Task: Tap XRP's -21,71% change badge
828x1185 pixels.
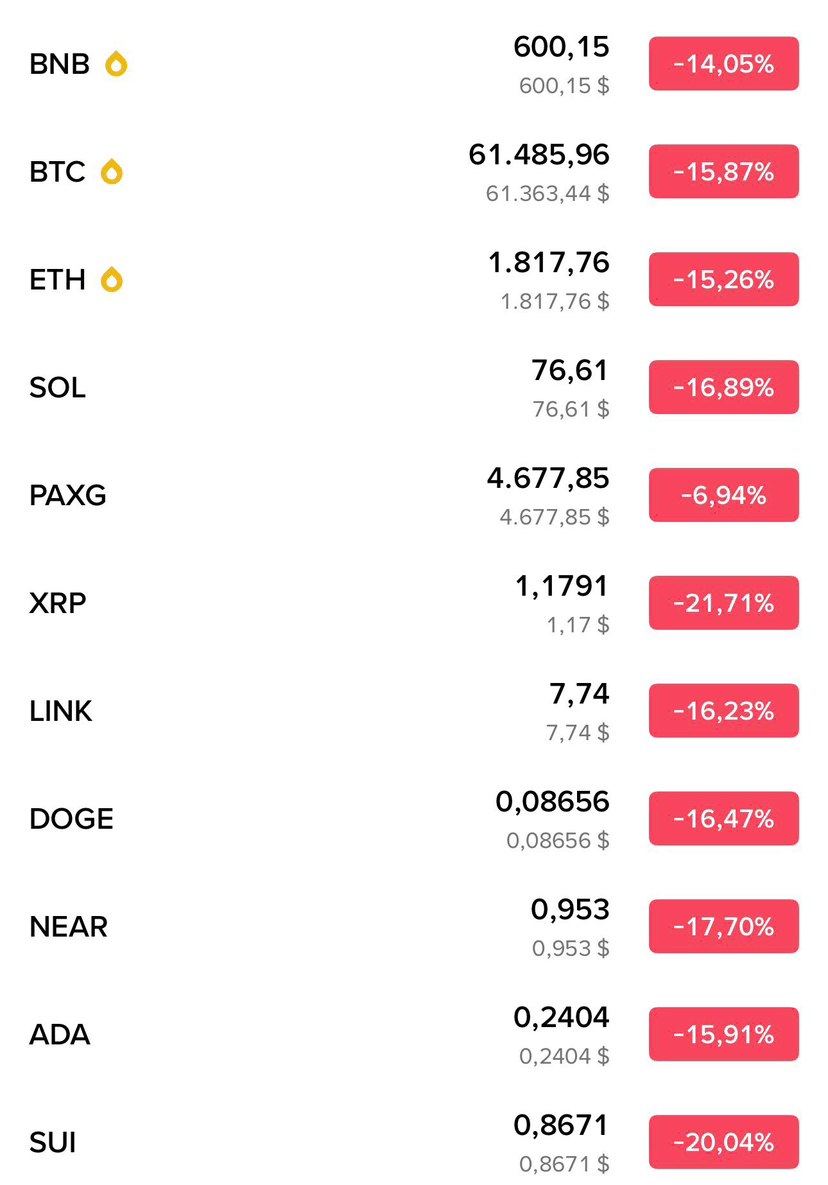Action: point(724,603)
